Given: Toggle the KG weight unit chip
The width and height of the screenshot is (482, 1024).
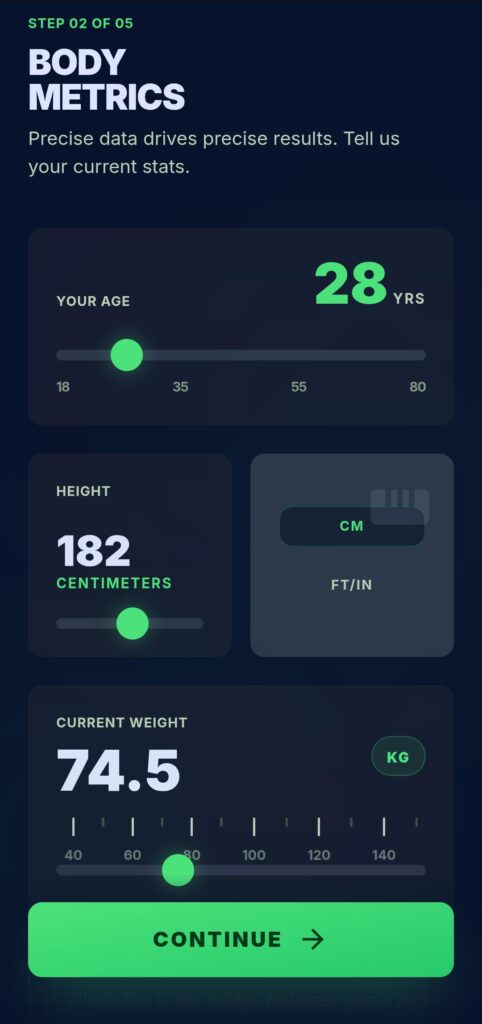Looking at the screenshot, I should click(x=398, y=757).
